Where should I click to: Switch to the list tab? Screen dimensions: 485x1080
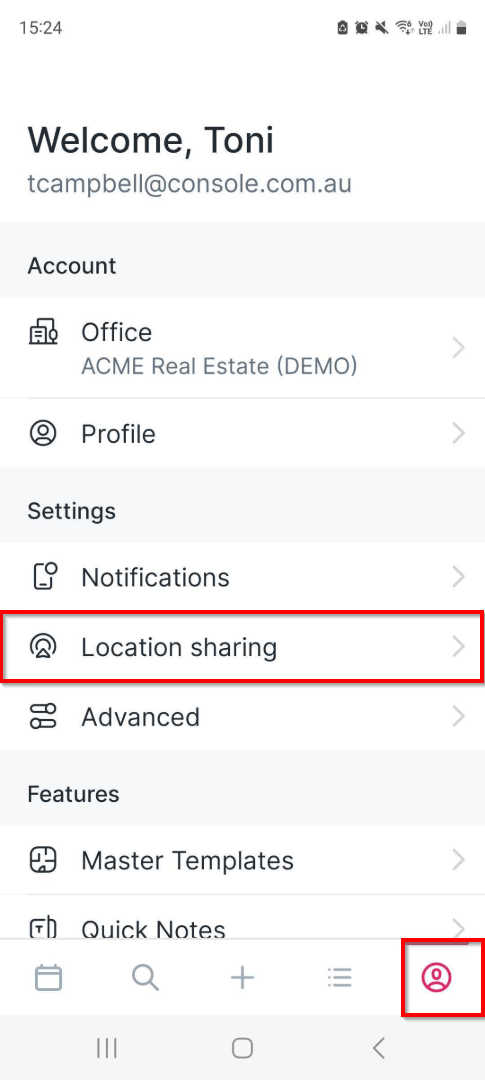click(340, 977)
